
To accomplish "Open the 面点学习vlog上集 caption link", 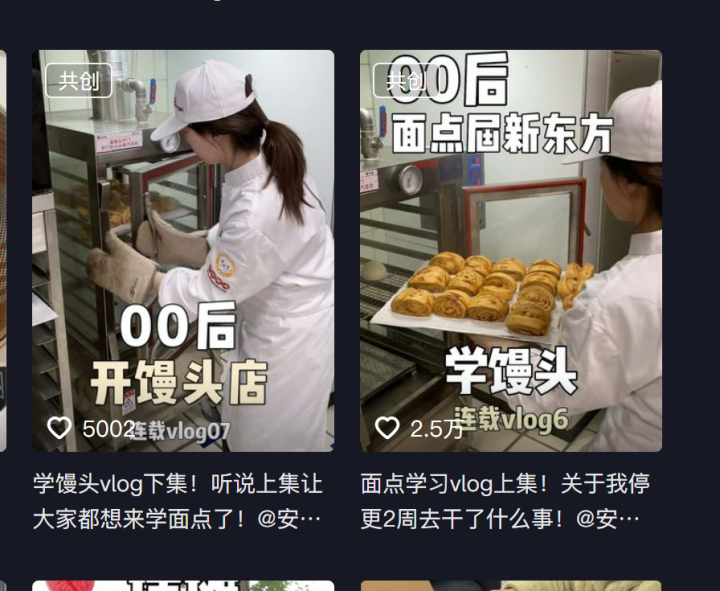I will pos(505,501).
